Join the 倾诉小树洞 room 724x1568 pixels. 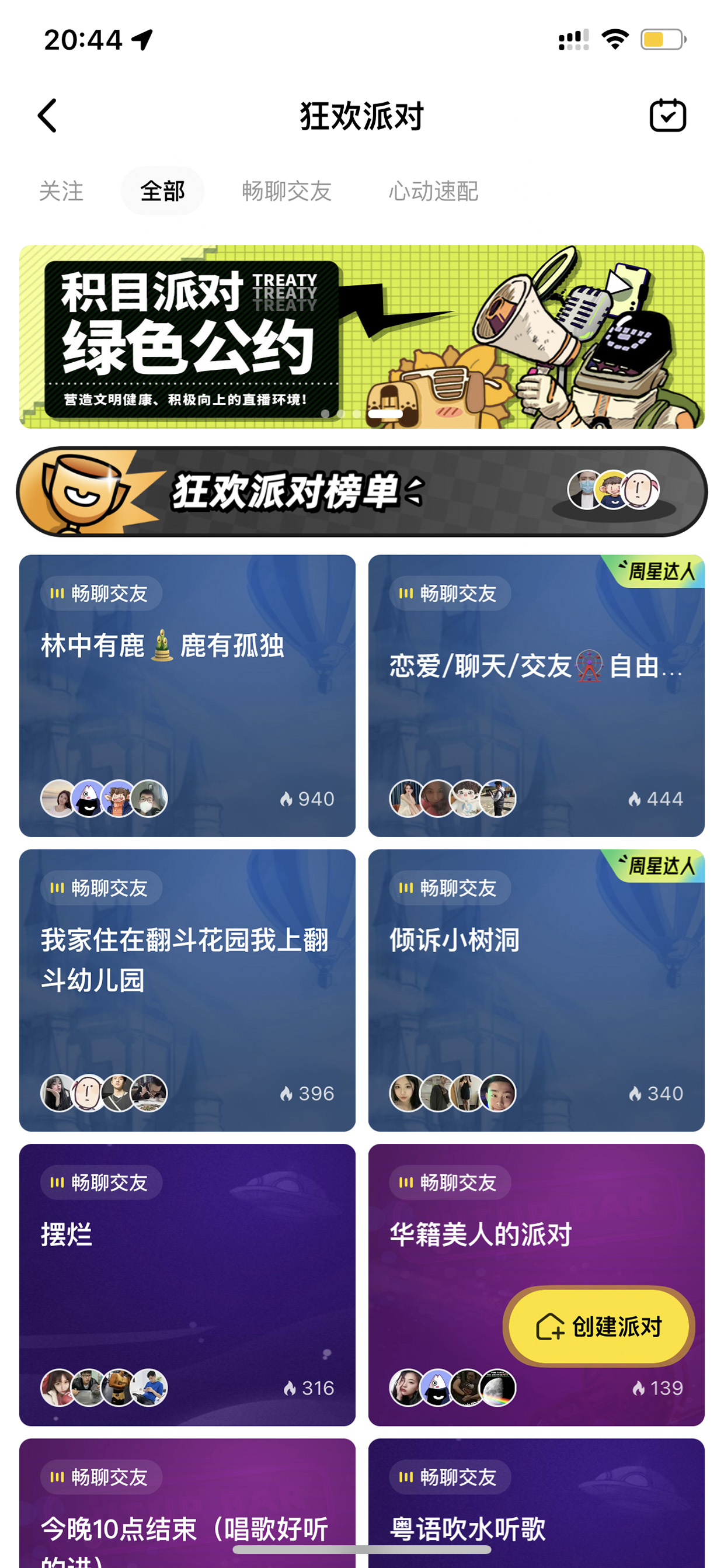536,990
